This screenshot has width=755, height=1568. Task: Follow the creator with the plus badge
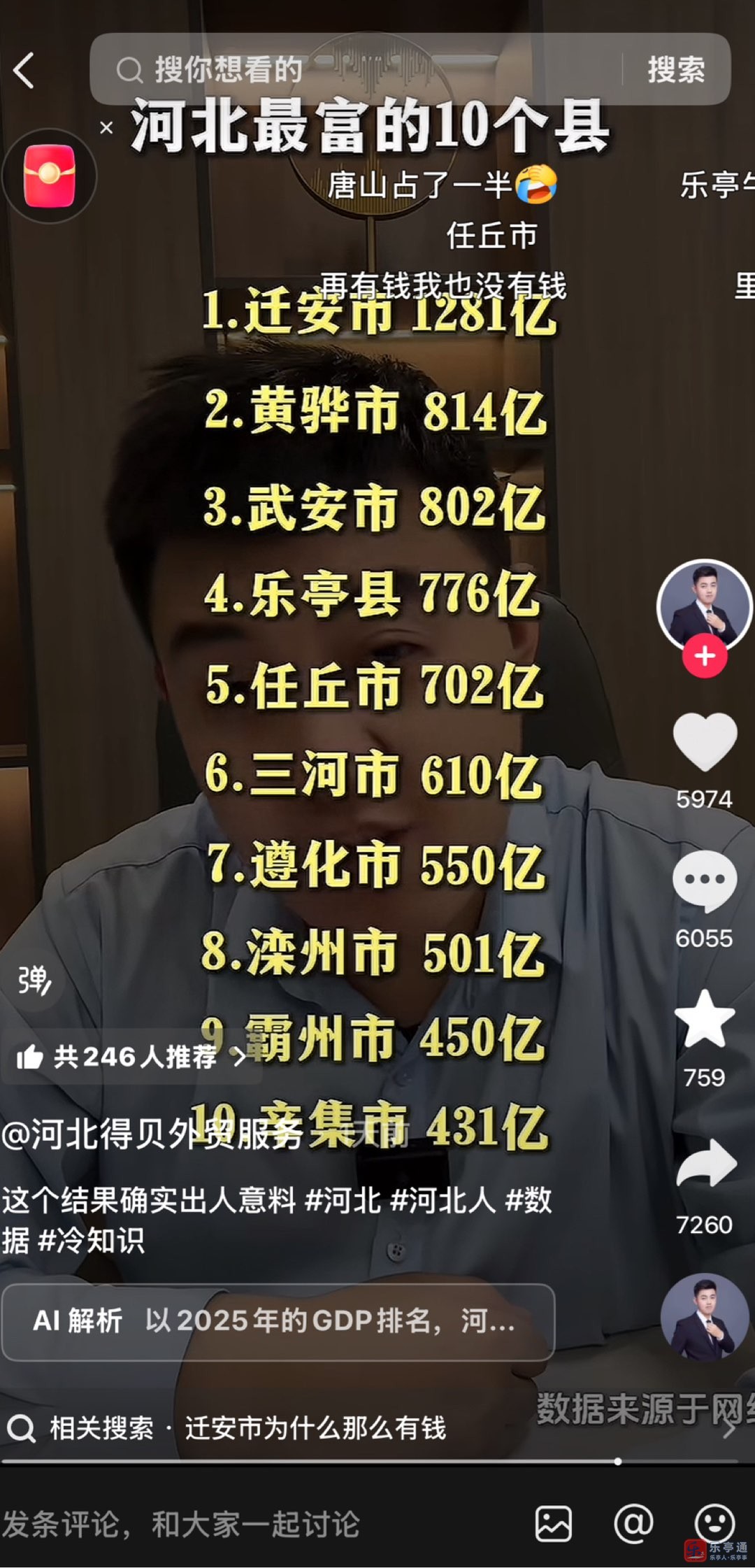tap(704, 656)
